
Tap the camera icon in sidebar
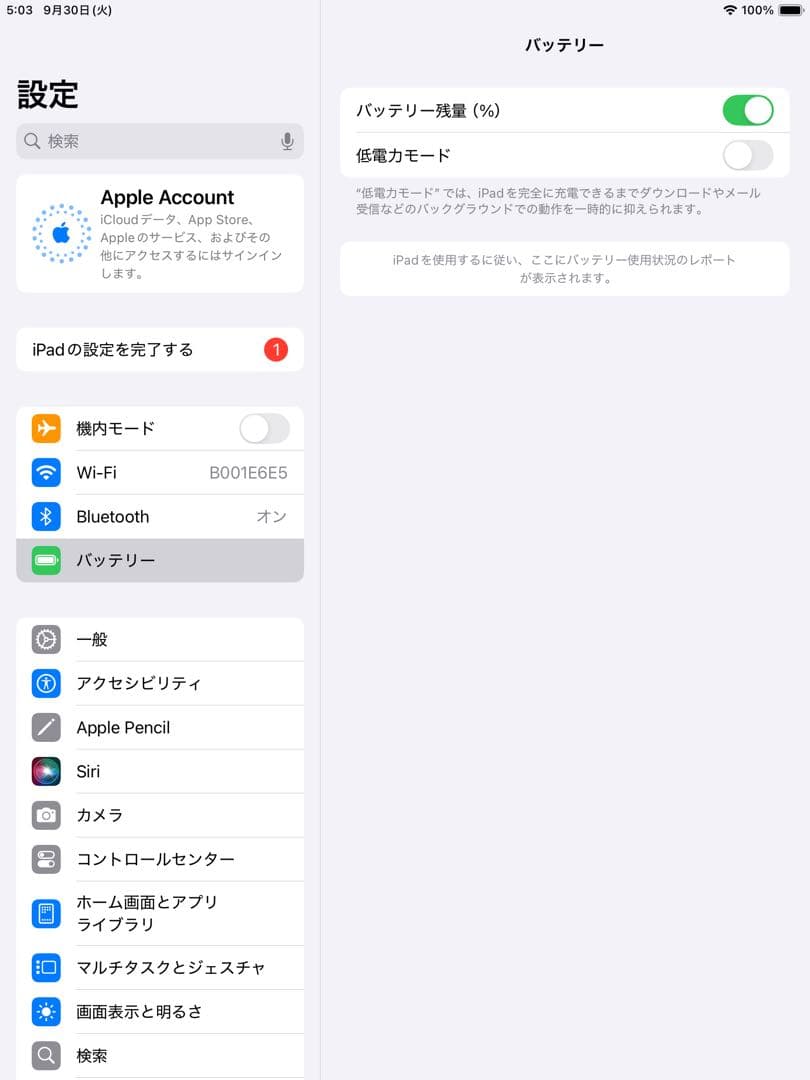pyautogui.click(x=44, y=815)
